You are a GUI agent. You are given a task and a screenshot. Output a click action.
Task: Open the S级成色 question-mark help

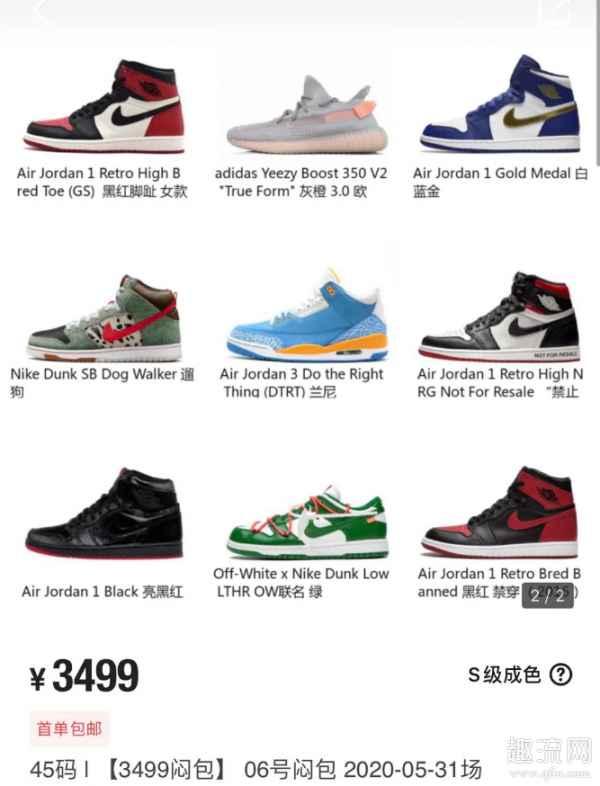[561, 674]
